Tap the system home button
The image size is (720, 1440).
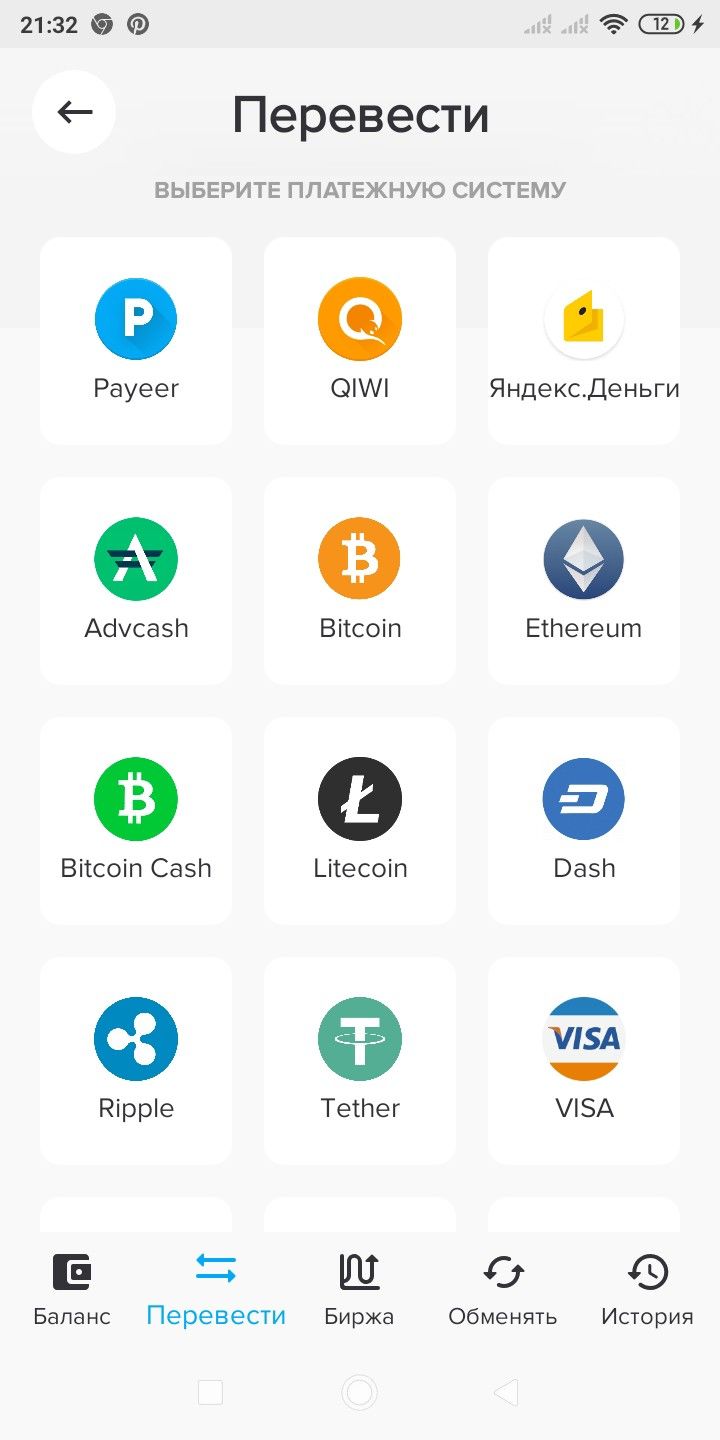pyautogui.click(x=359, y=1392)
